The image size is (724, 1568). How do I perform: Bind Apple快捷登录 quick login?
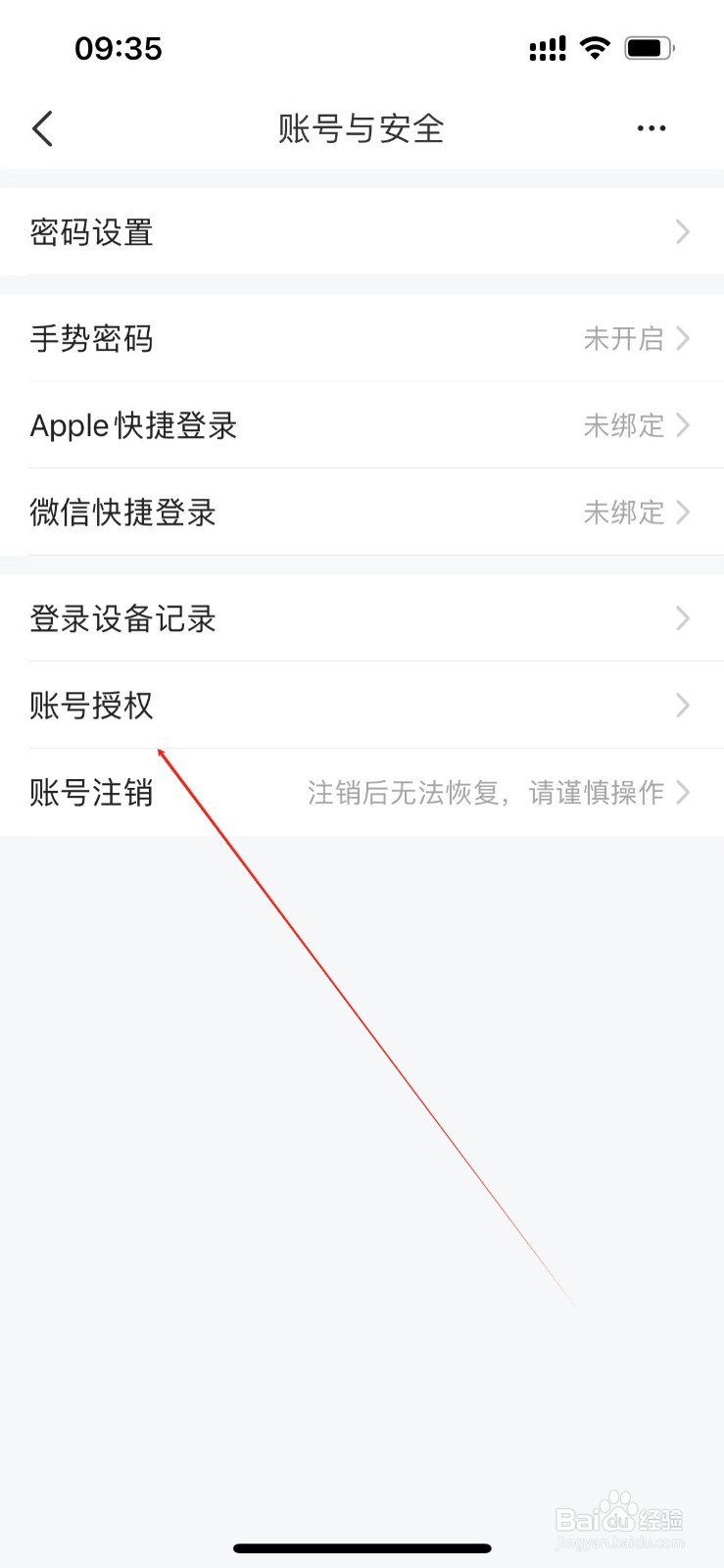(132, 425)
